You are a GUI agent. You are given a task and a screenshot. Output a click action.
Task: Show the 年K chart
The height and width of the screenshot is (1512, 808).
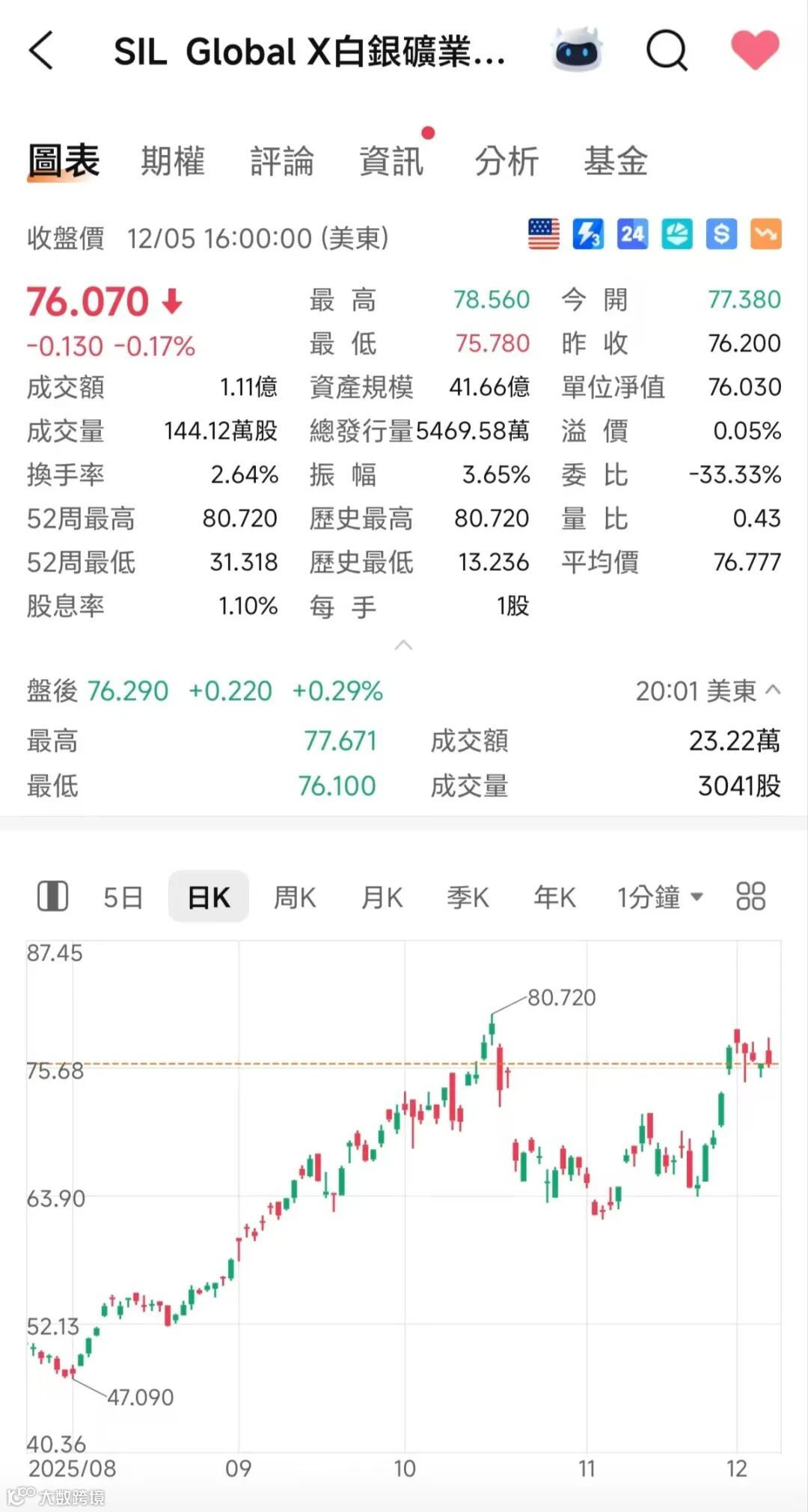coord(554,896)
